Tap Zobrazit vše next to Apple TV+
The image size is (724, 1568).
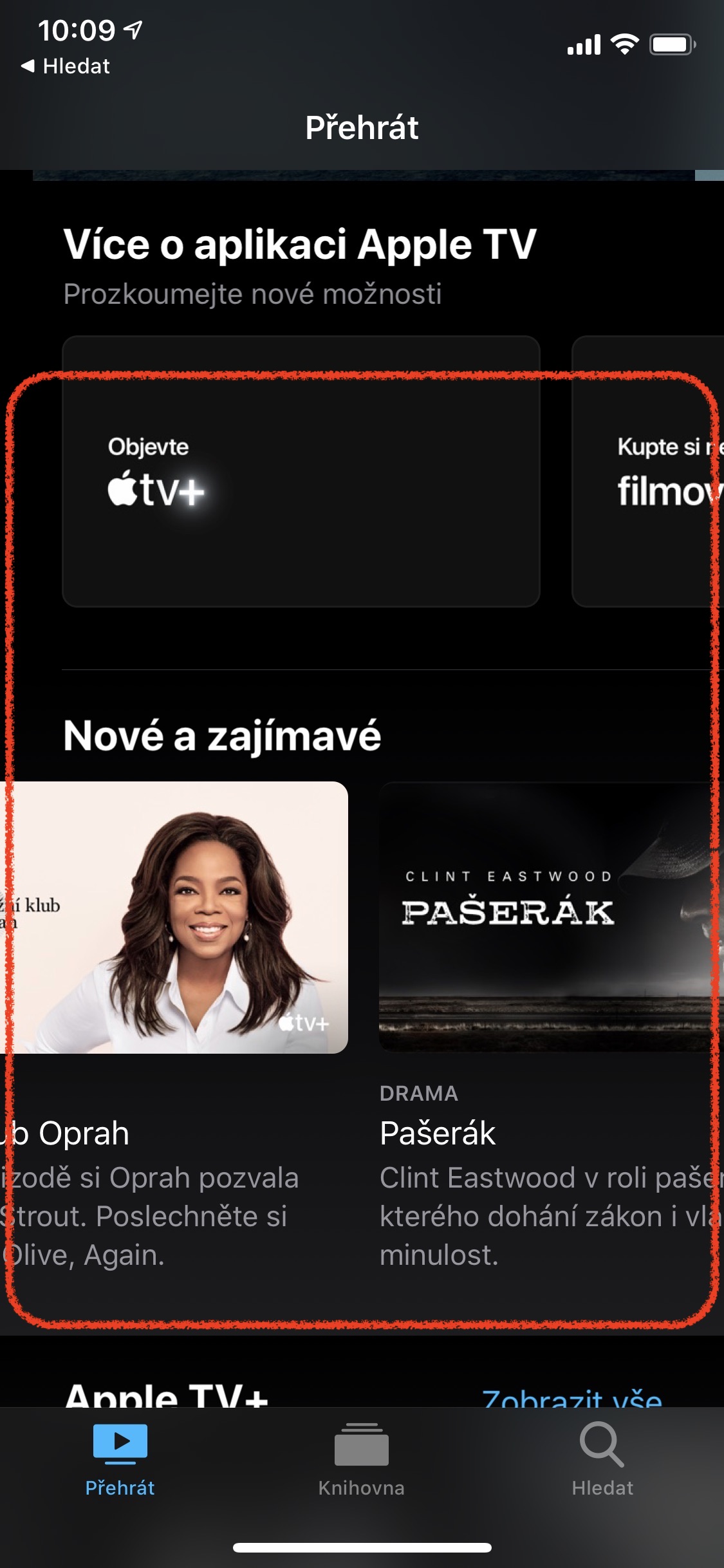click(572, 1397)
